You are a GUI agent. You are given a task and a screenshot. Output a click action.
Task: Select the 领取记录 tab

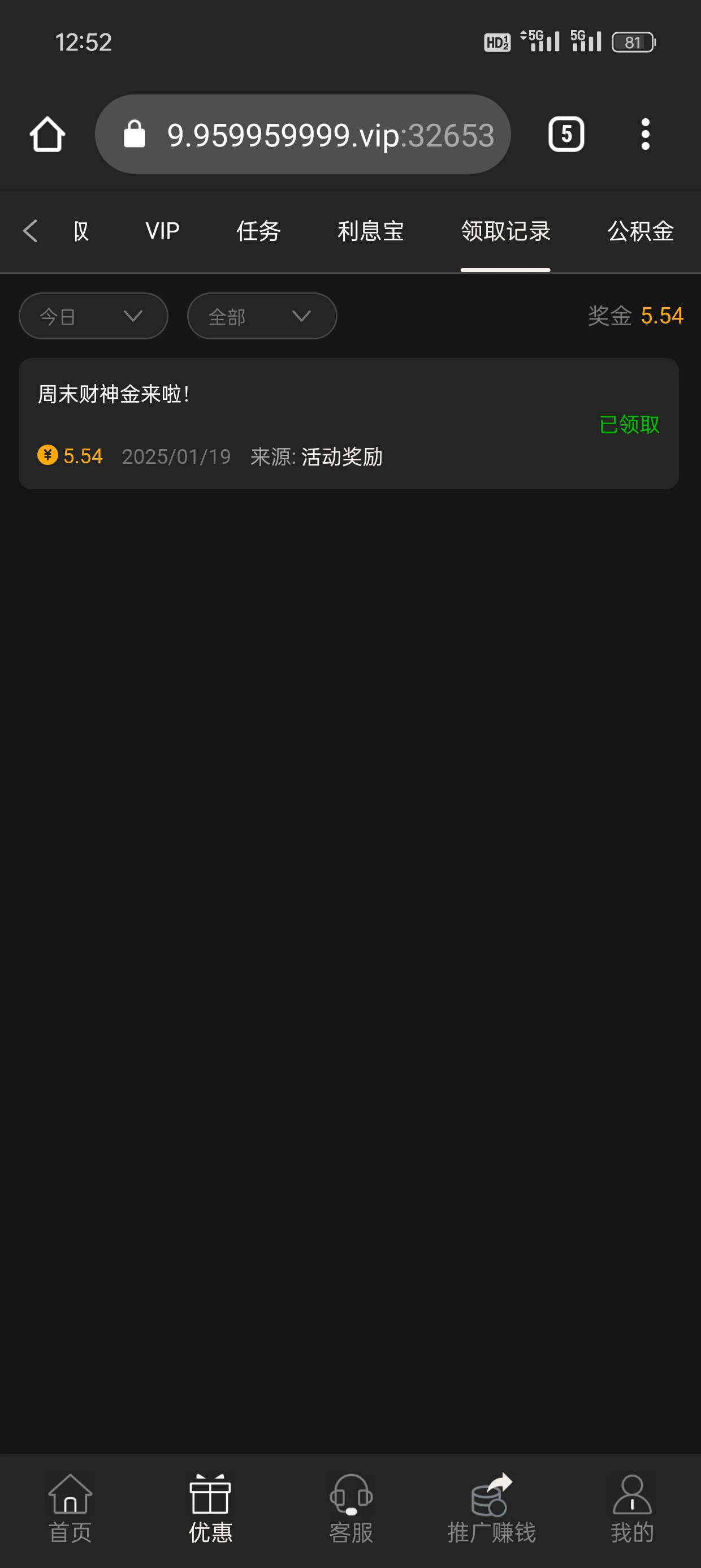click(505, 231)
